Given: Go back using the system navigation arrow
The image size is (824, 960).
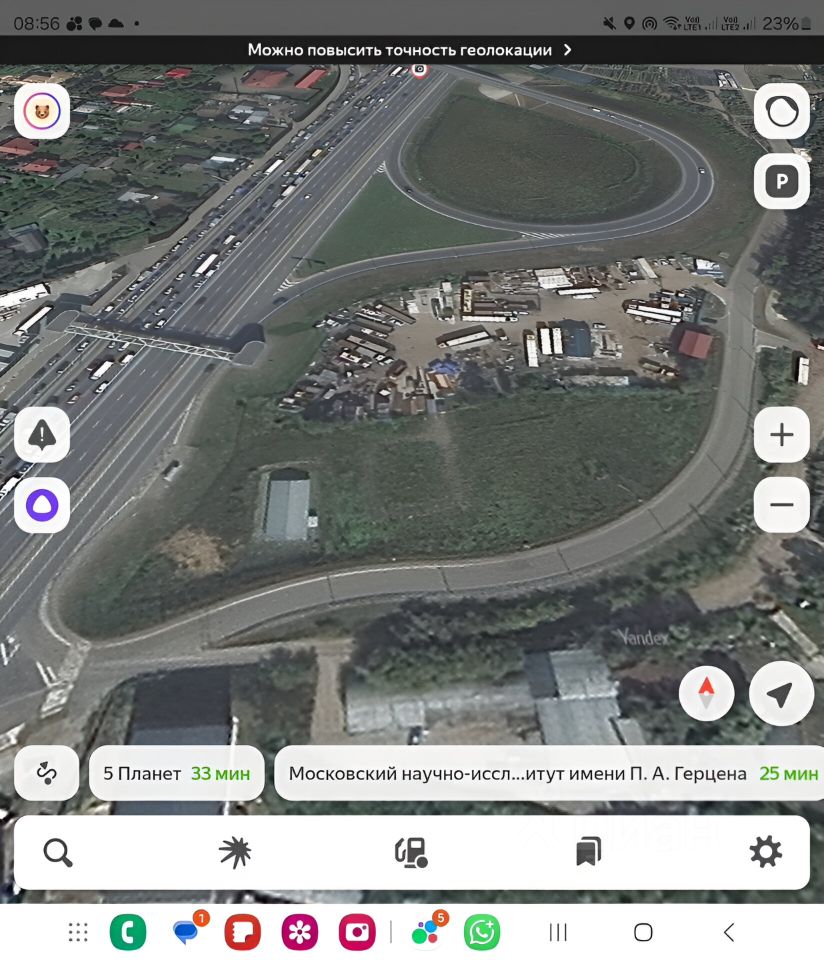Looking at the screenshot, I should point(728,933).
